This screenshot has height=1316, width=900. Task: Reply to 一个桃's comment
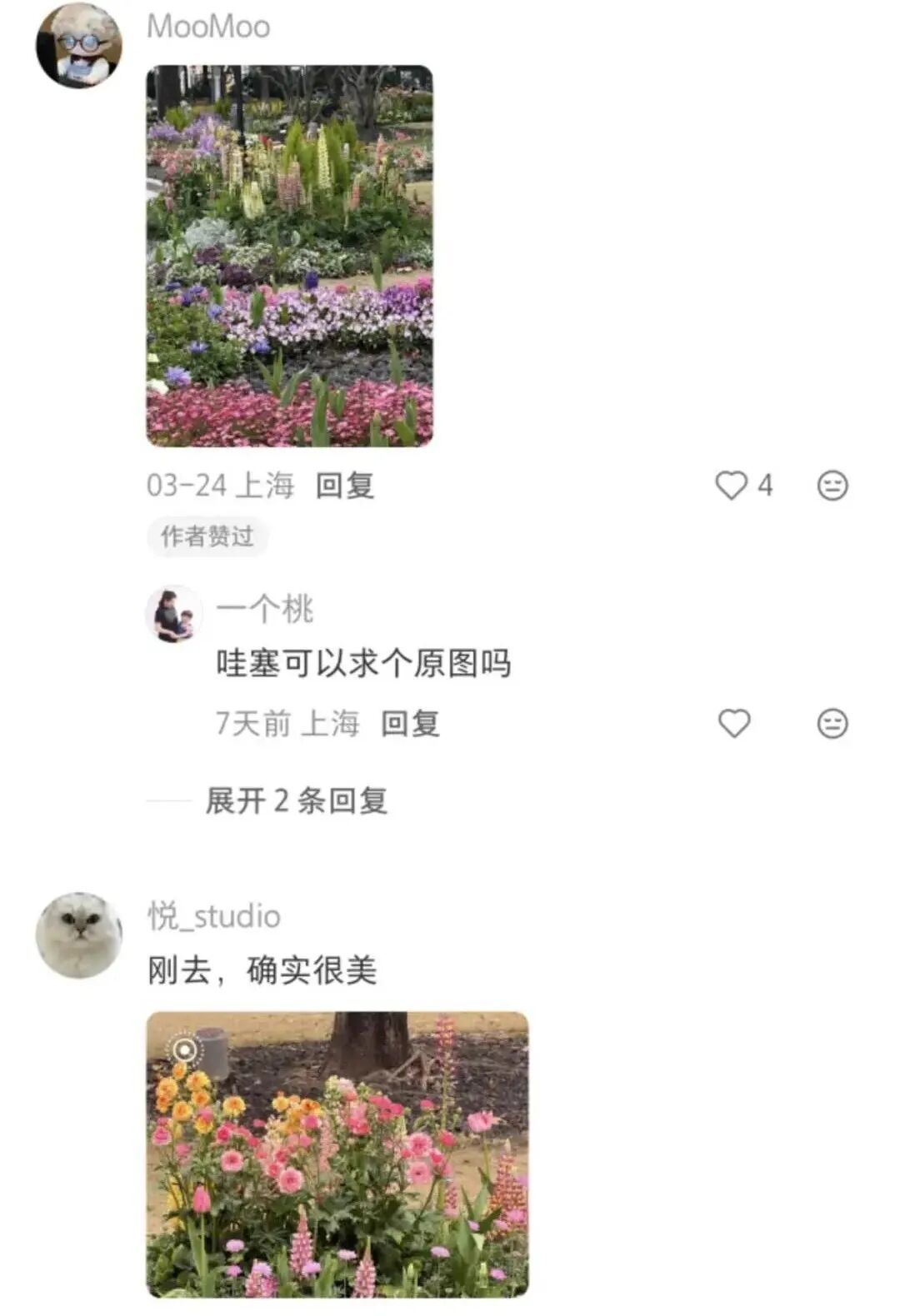point(410,723)
